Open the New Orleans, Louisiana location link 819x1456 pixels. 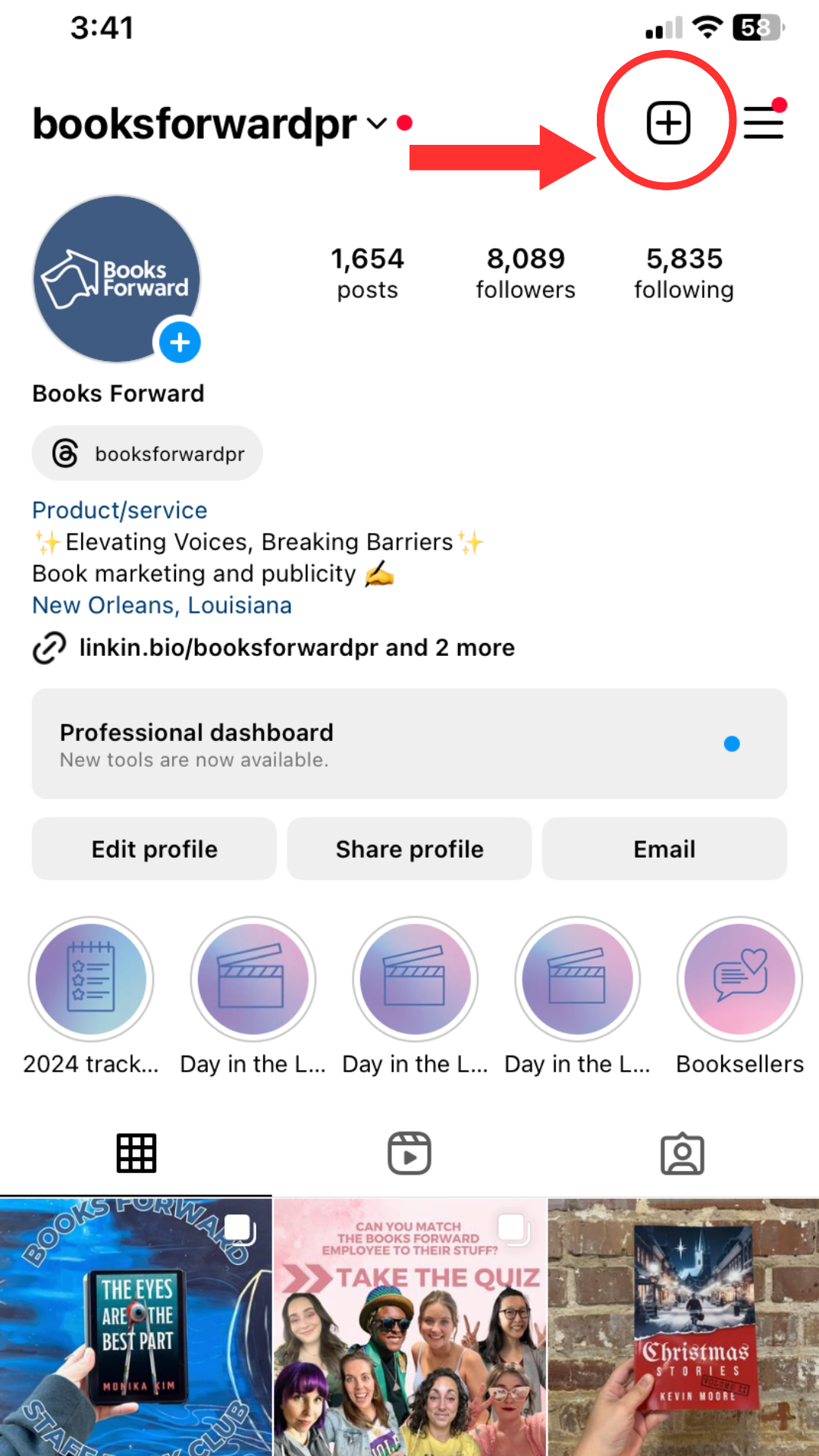pos(162,605)
